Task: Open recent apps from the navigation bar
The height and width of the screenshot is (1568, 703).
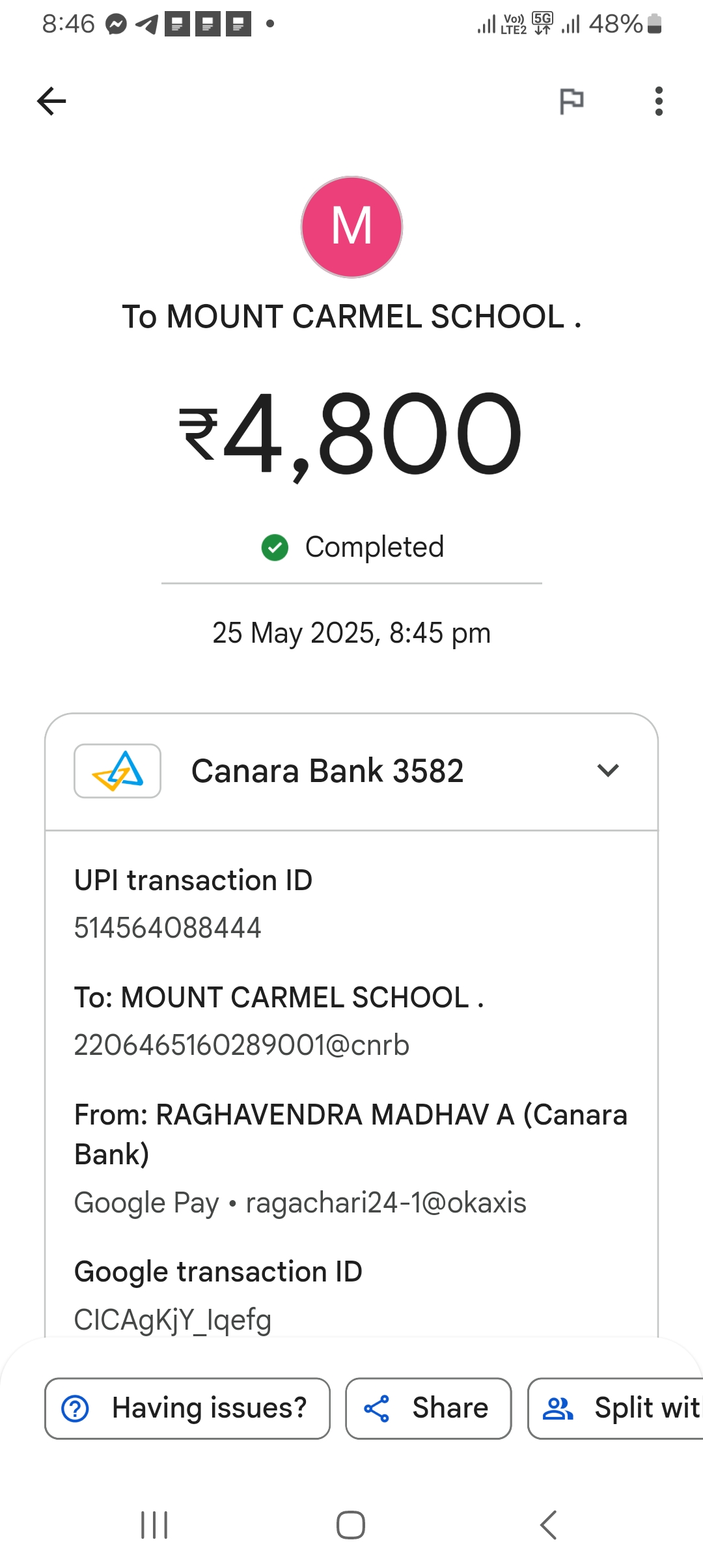Action: [154, 1525]
